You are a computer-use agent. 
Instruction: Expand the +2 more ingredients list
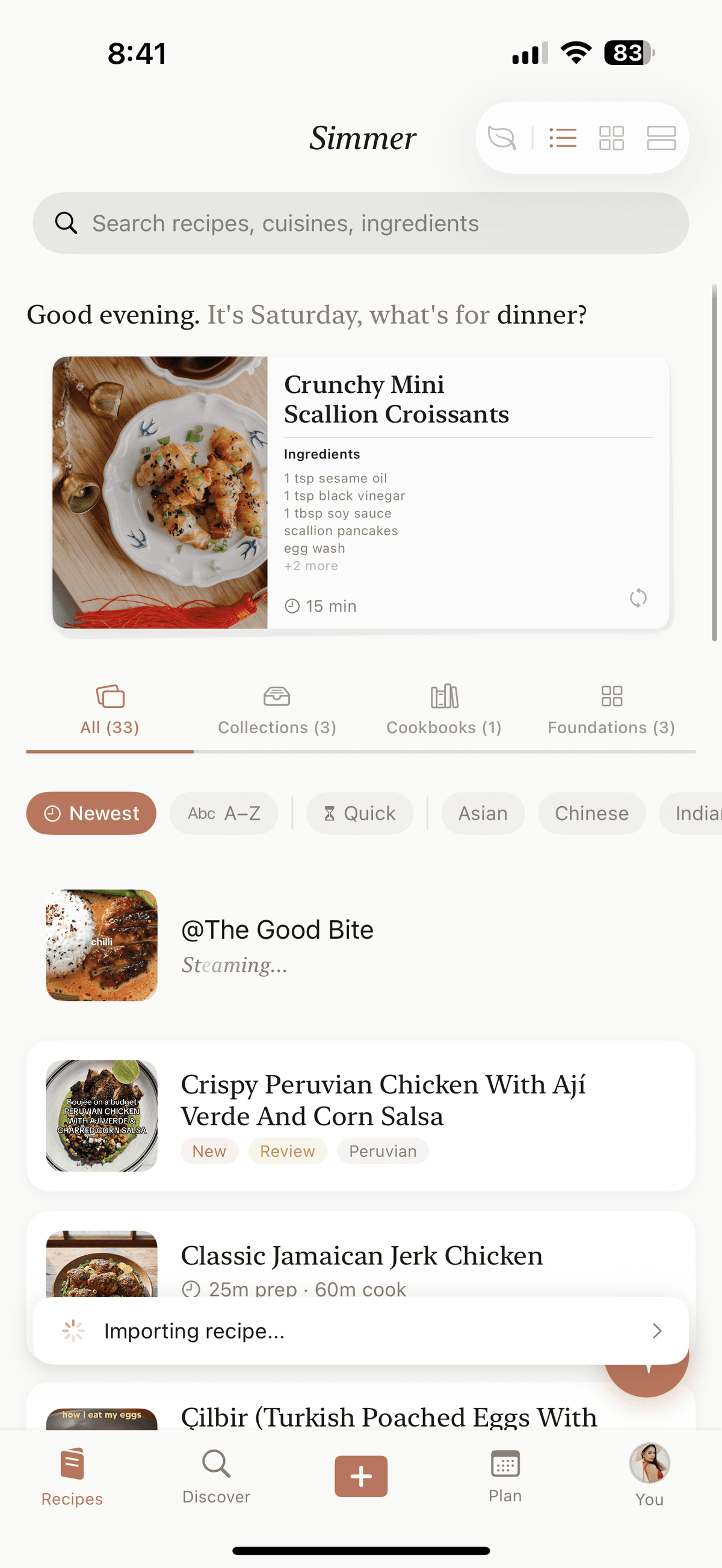(310, 565)
